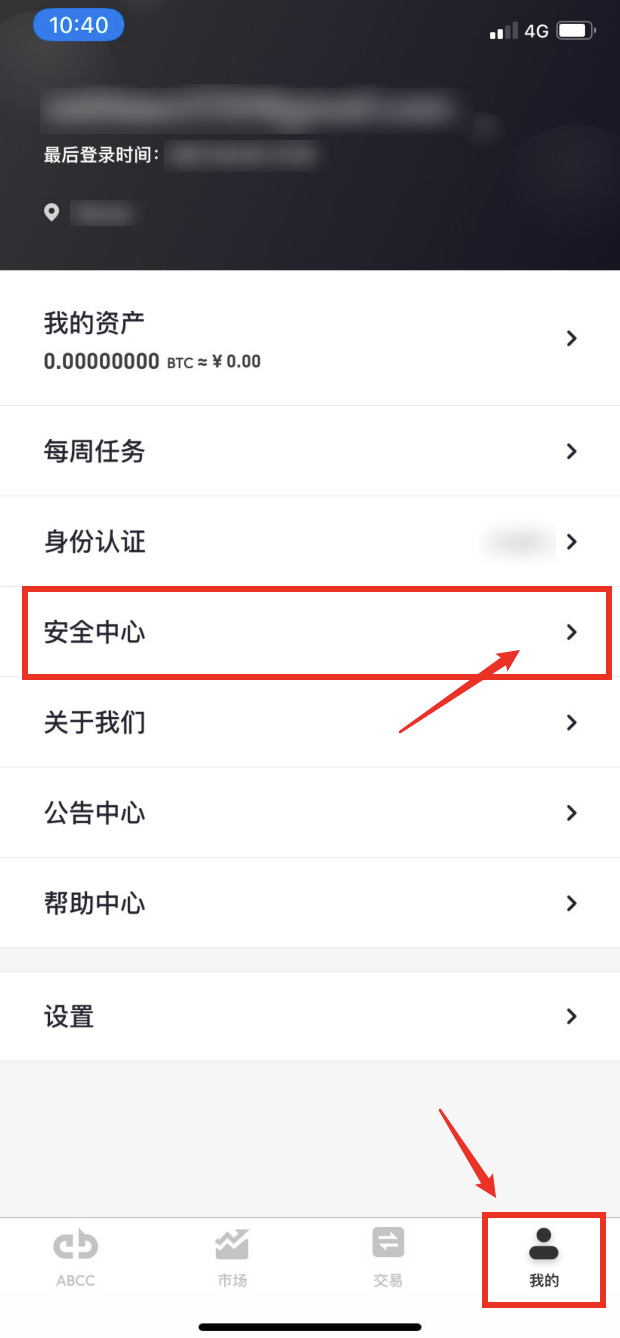
Task: Switch to the ABCC home tab
Action: pos(76,1258)
